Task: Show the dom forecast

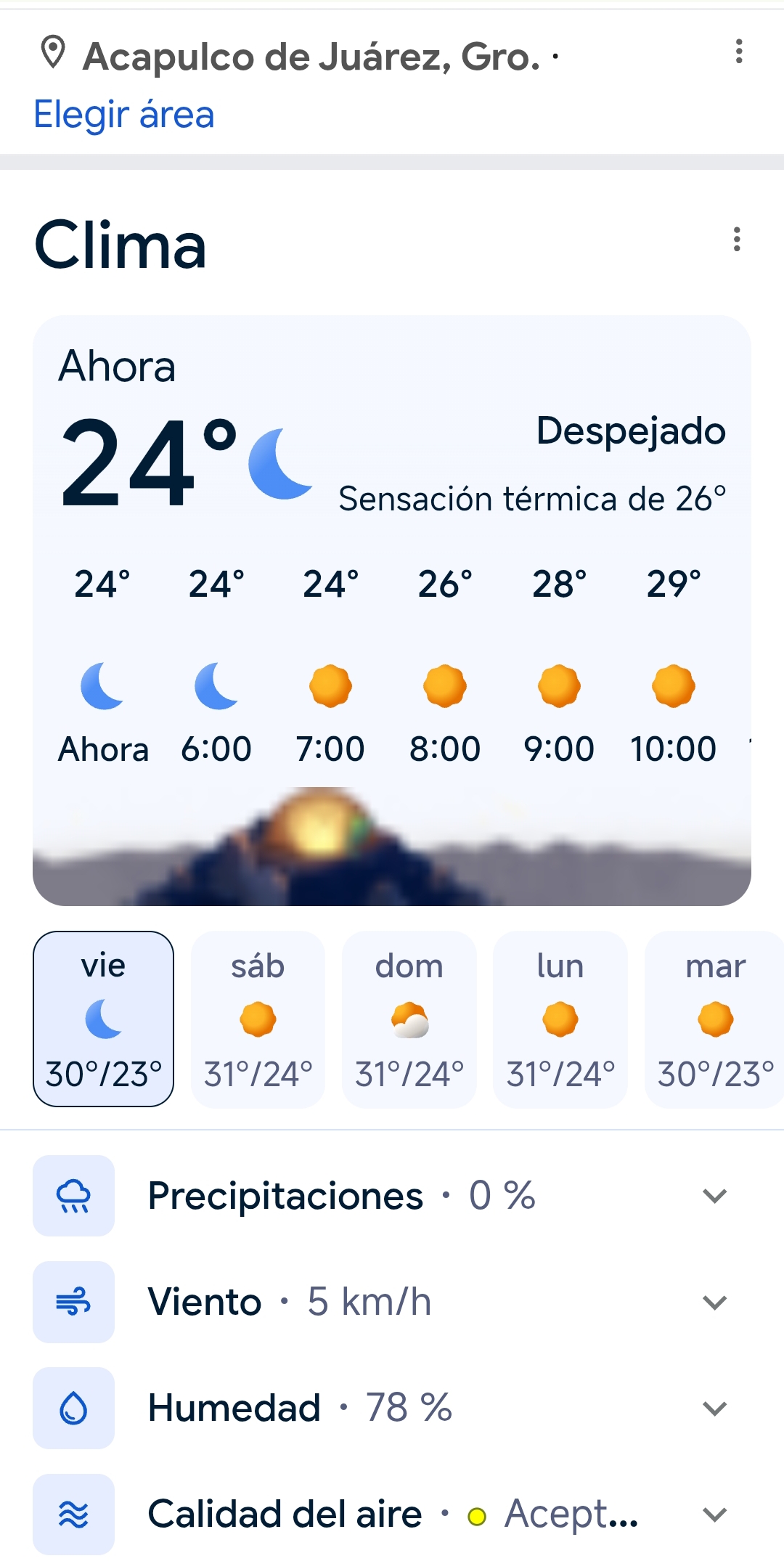Action: [x=409, y=1019]
